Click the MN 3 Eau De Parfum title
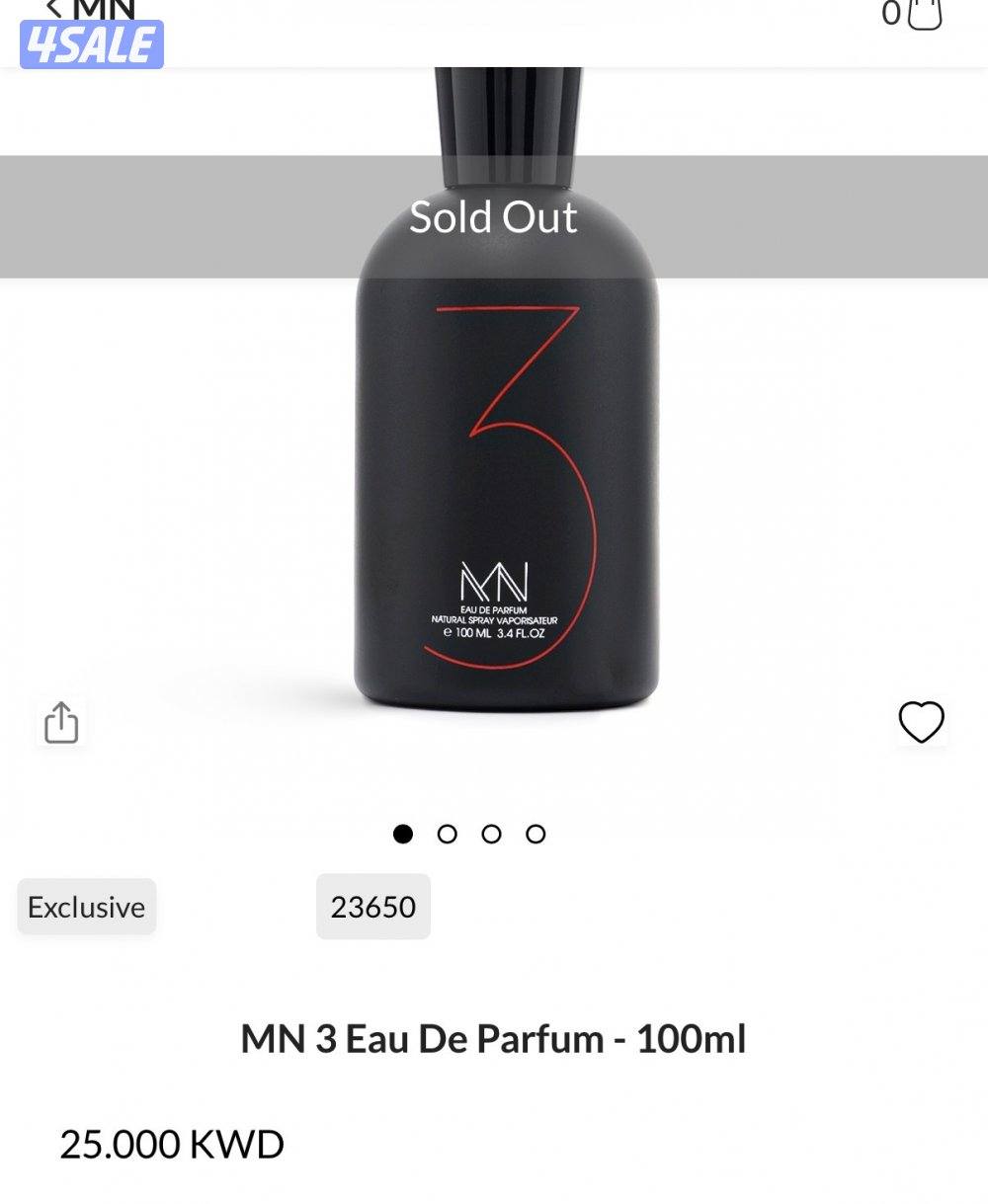The height and width of the screenshot is (1204, 988). click(494, 1039)
